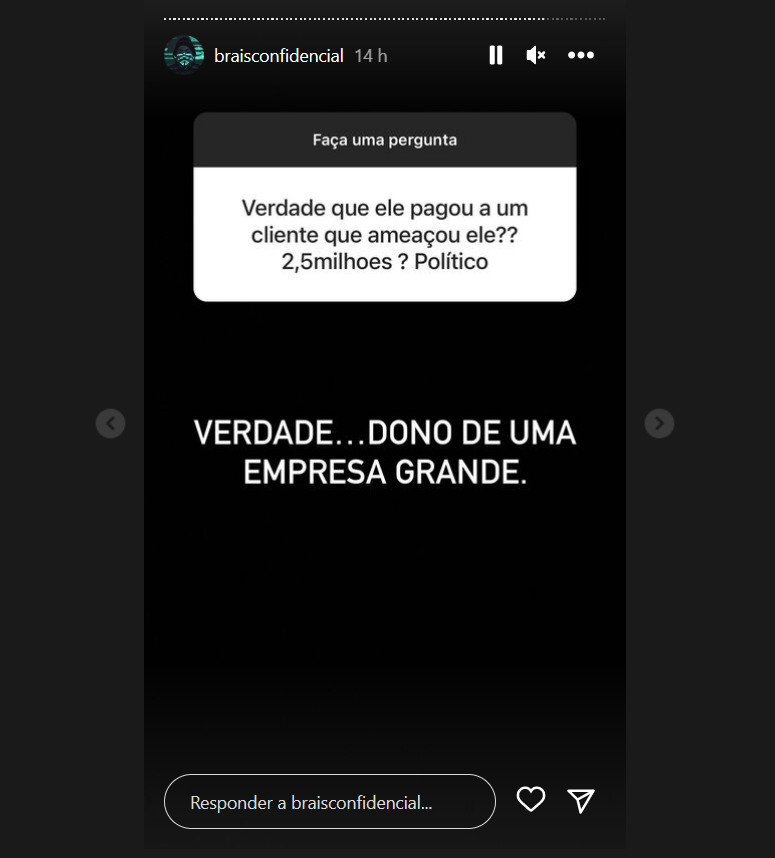
Task: Unmute the story audio
Action: coord(536,56)
